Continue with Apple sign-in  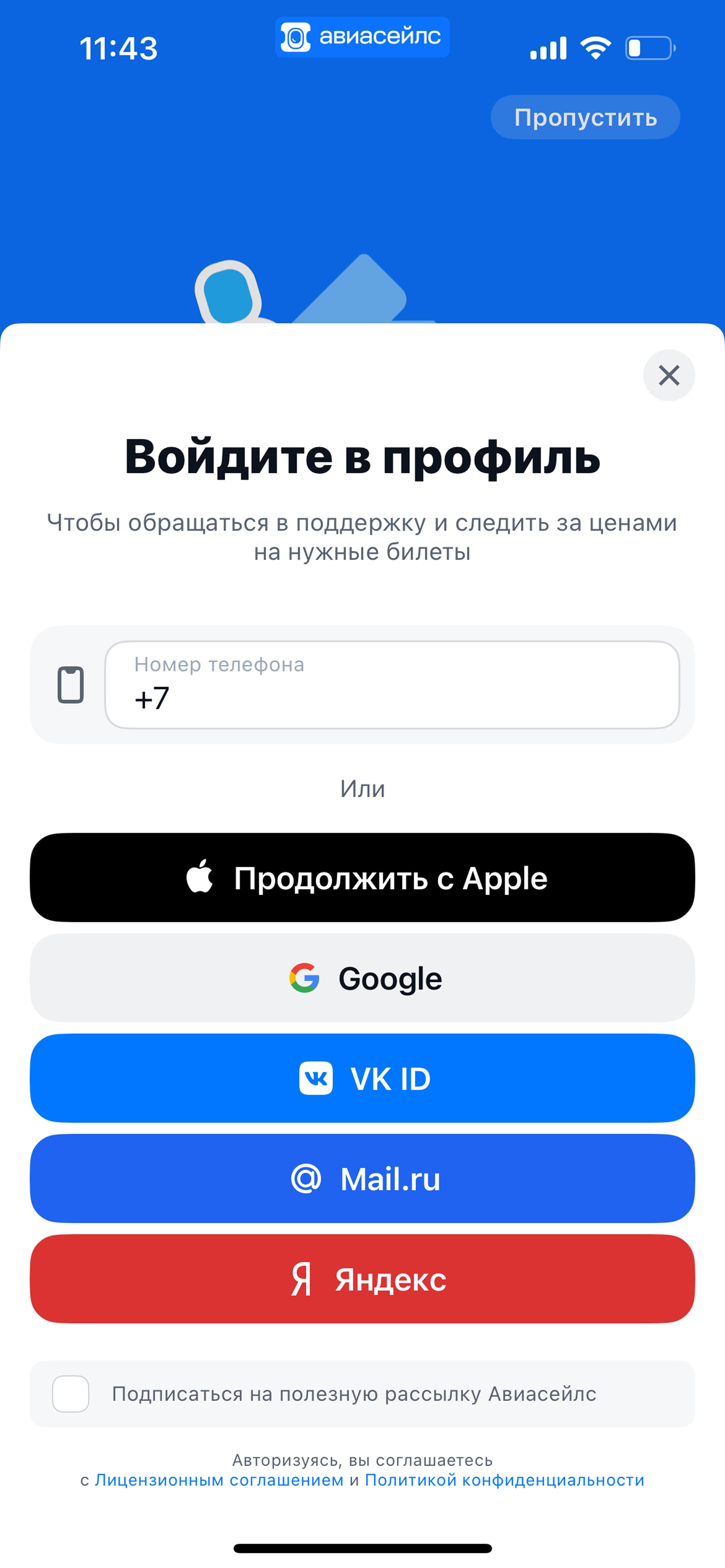362,877
